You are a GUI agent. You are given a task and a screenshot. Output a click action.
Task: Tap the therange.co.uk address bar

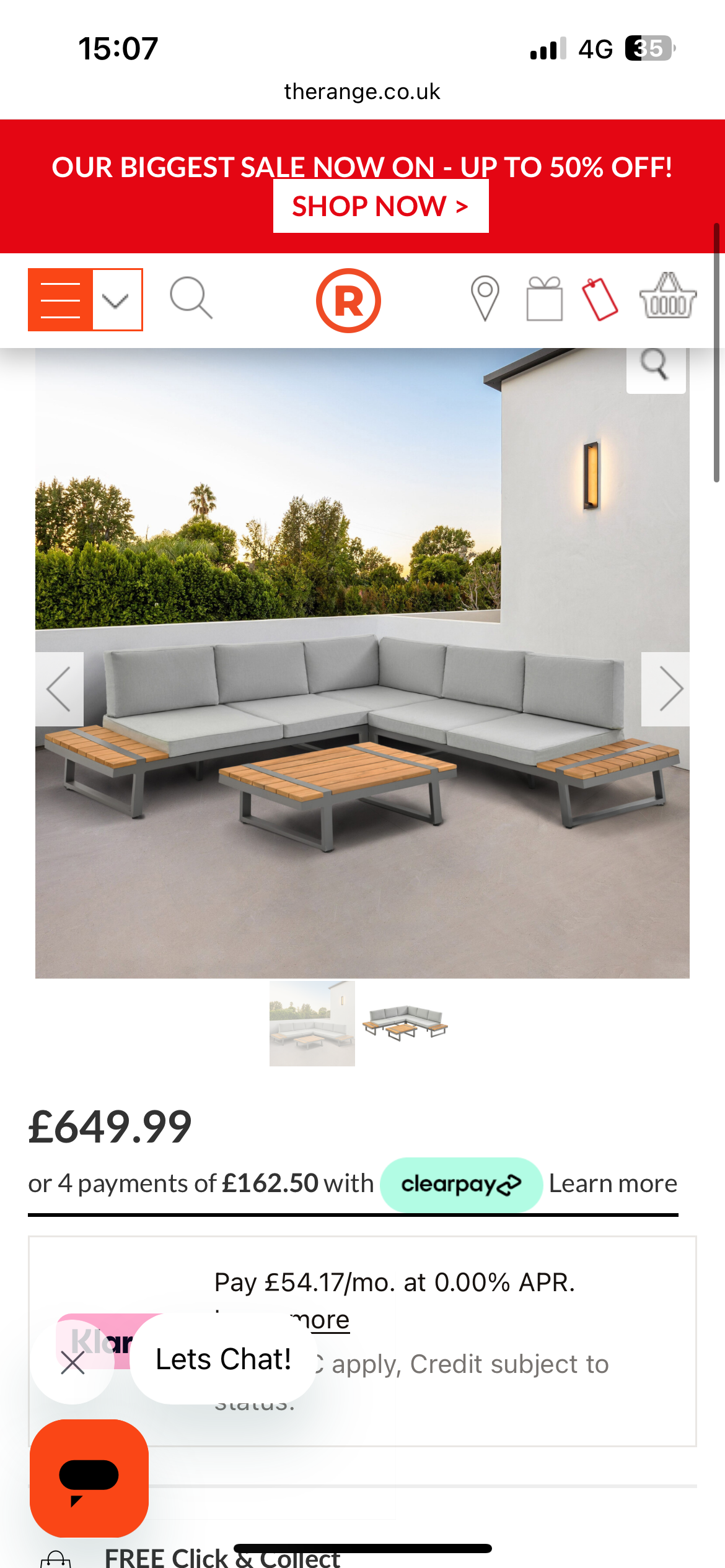[x=362, y=92]
